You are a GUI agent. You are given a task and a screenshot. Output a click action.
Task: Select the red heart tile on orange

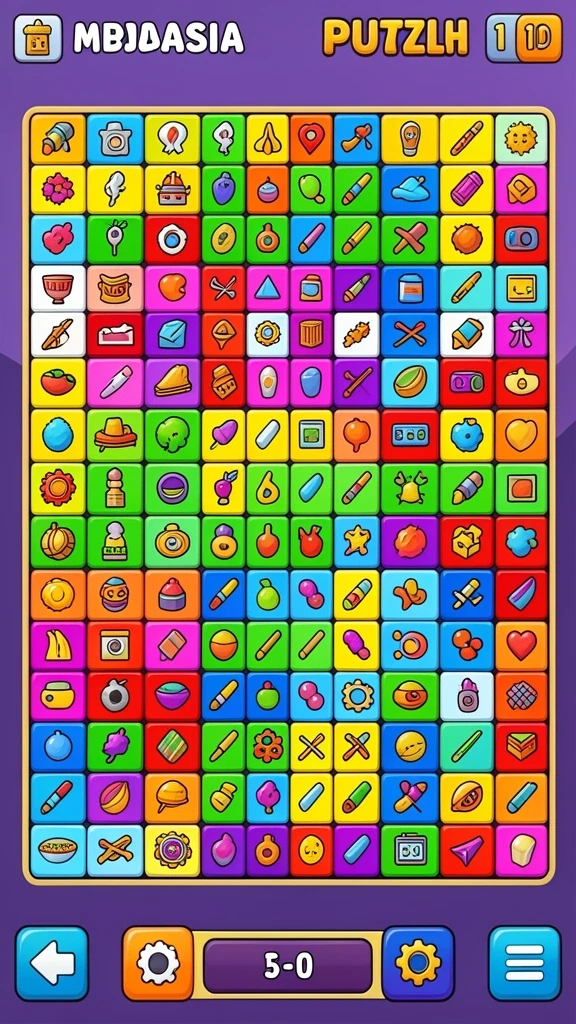point(521,645)
